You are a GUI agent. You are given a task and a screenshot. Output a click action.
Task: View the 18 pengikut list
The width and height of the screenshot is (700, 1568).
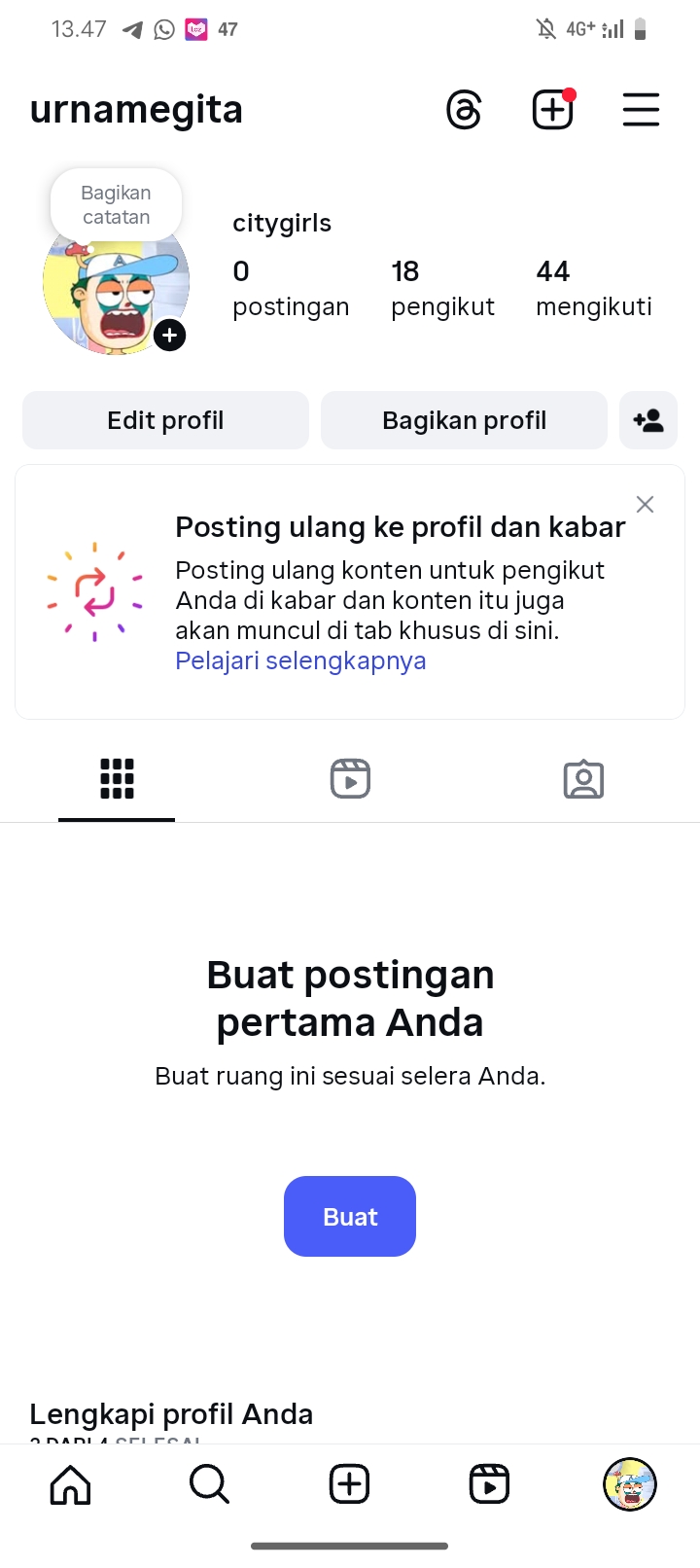click(442, 288)
